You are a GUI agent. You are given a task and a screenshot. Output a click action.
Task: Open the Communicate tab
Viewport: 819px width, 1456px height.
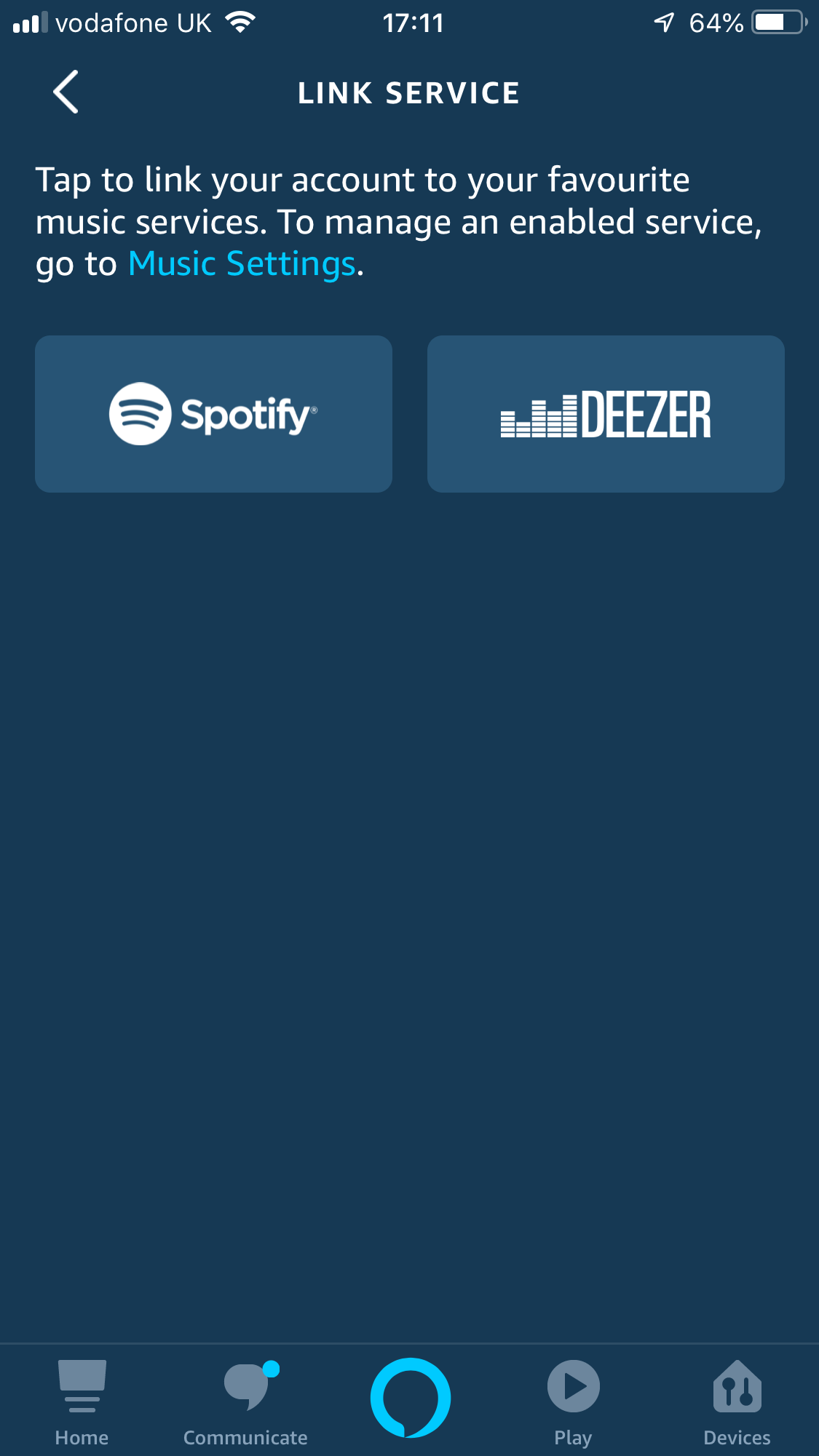click(246, 1402)
